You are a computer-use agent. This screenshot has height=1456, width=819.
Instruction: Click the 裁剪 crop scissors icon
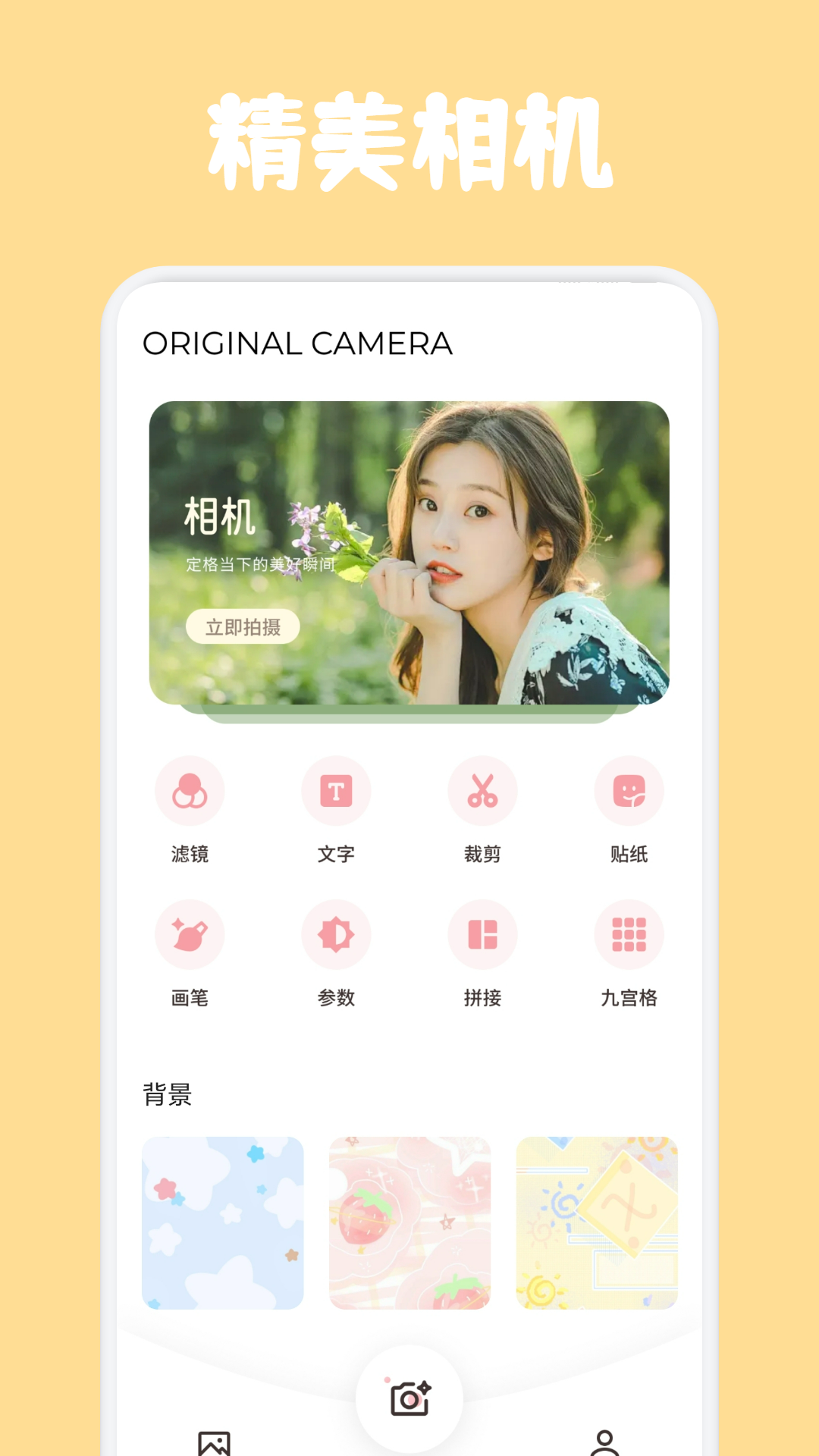483,791
